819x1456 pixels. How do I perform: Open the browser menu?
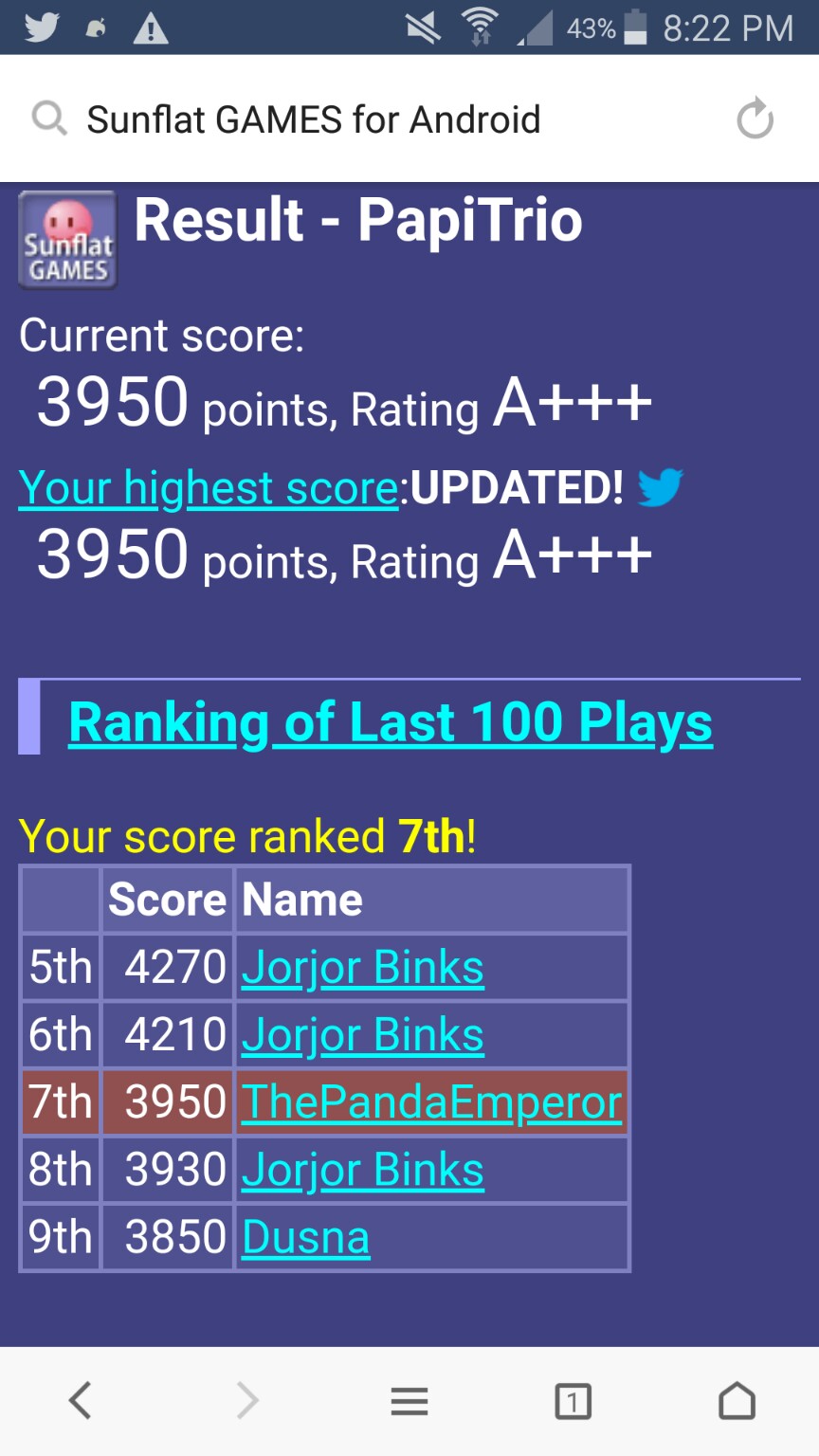coord(409,1400)
